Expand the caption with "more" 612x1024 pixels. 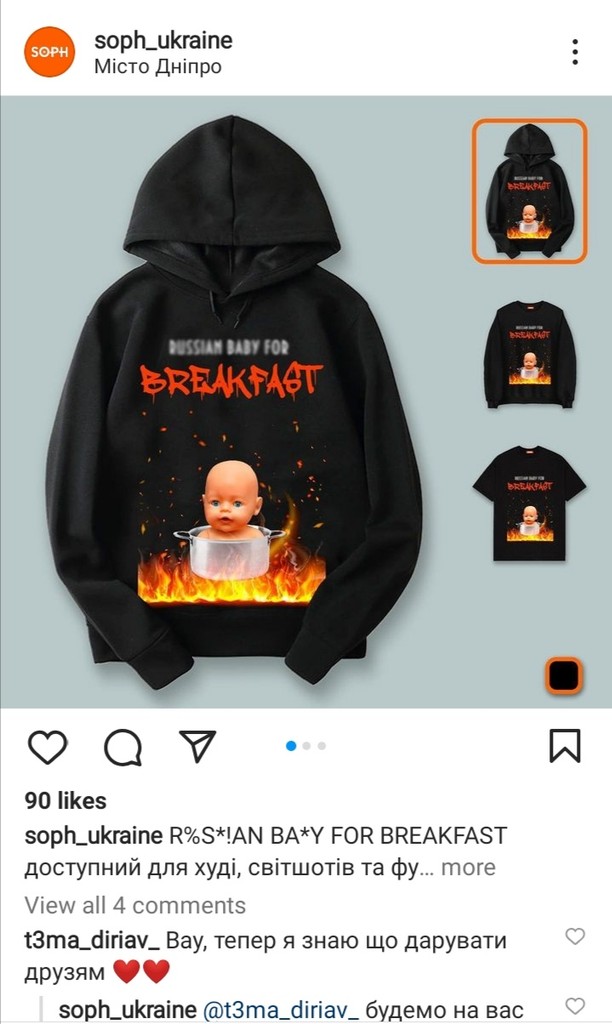click(468, 867)
